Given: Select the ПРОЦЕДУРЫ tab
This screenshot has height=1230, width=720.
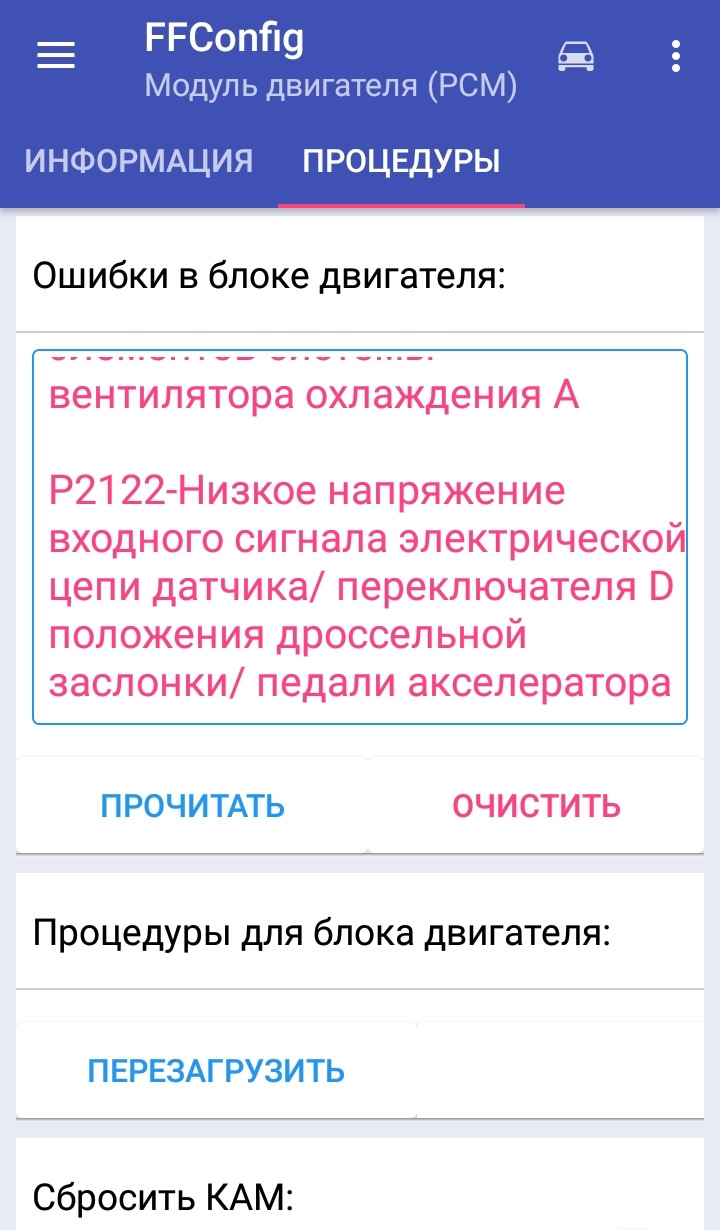Looking at the screenshot, I should [401, 161].
